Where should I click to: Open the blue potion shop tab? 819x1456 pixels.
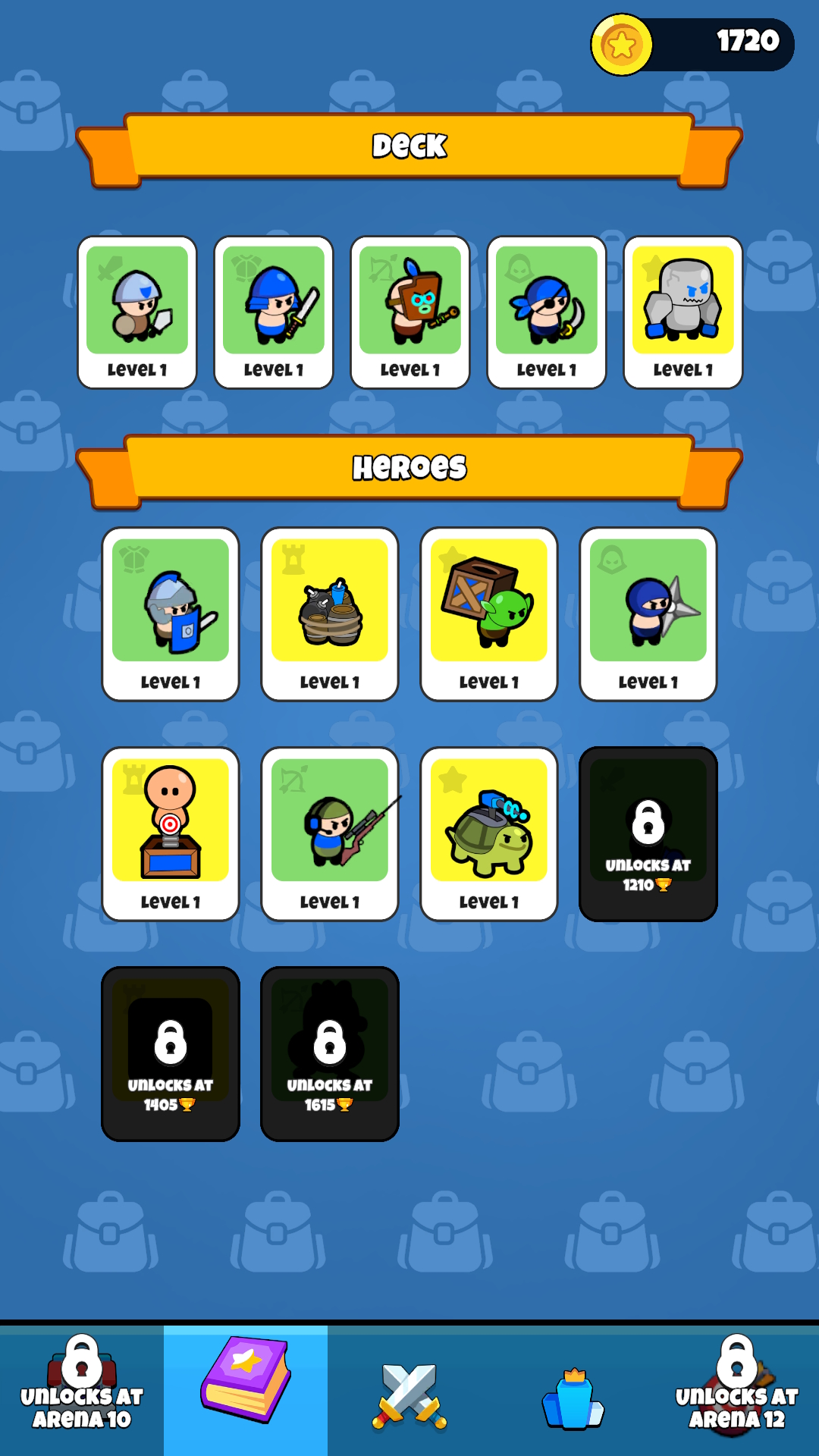(x=573, y=1392)
